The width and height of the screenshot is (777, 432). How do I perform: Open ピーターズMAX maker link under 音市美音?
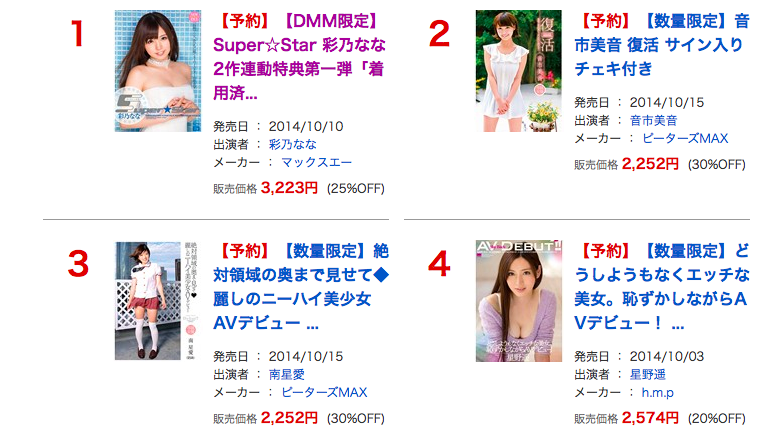[x=686, y=138]
